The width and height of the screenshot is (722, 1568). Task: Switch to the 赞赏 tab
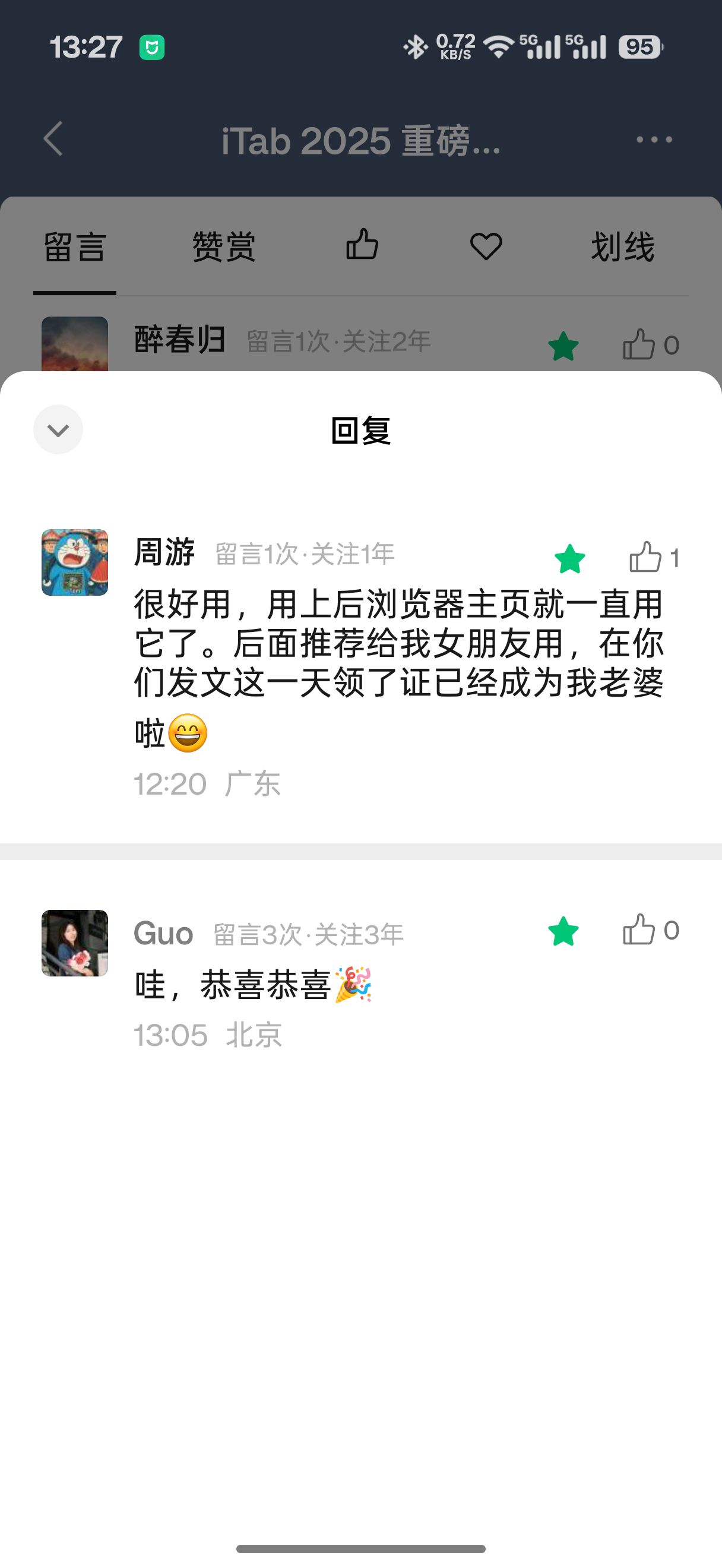pyautogui.click(x=224, y=246)
